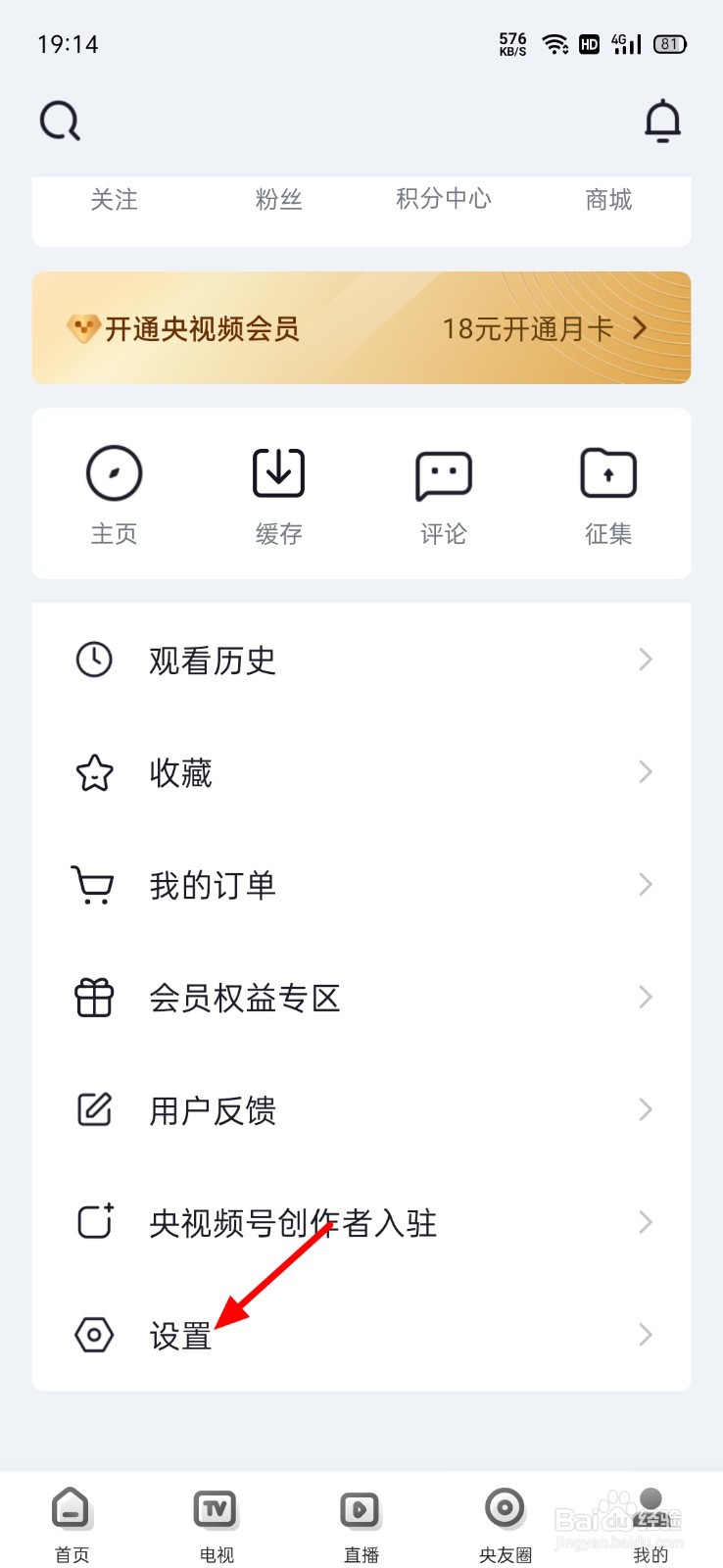Open the 征集 collection shortcut
The width and height of the screenshot is (723, 1568).
pyautogui.click(x=608, y=495)
